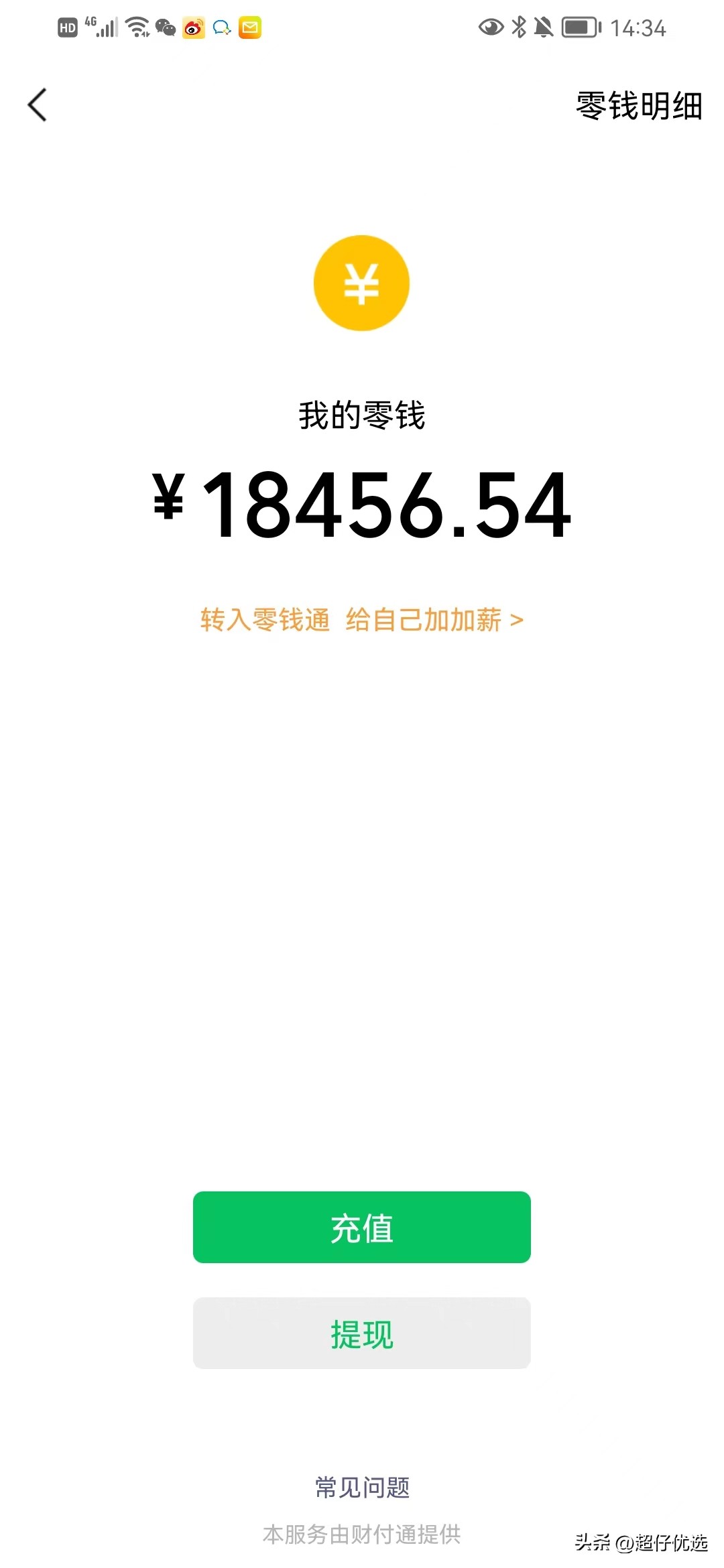Select 提现 to withdraw balance
724x1568 pixels.
pyautogui.click(x=361, y=1333)
